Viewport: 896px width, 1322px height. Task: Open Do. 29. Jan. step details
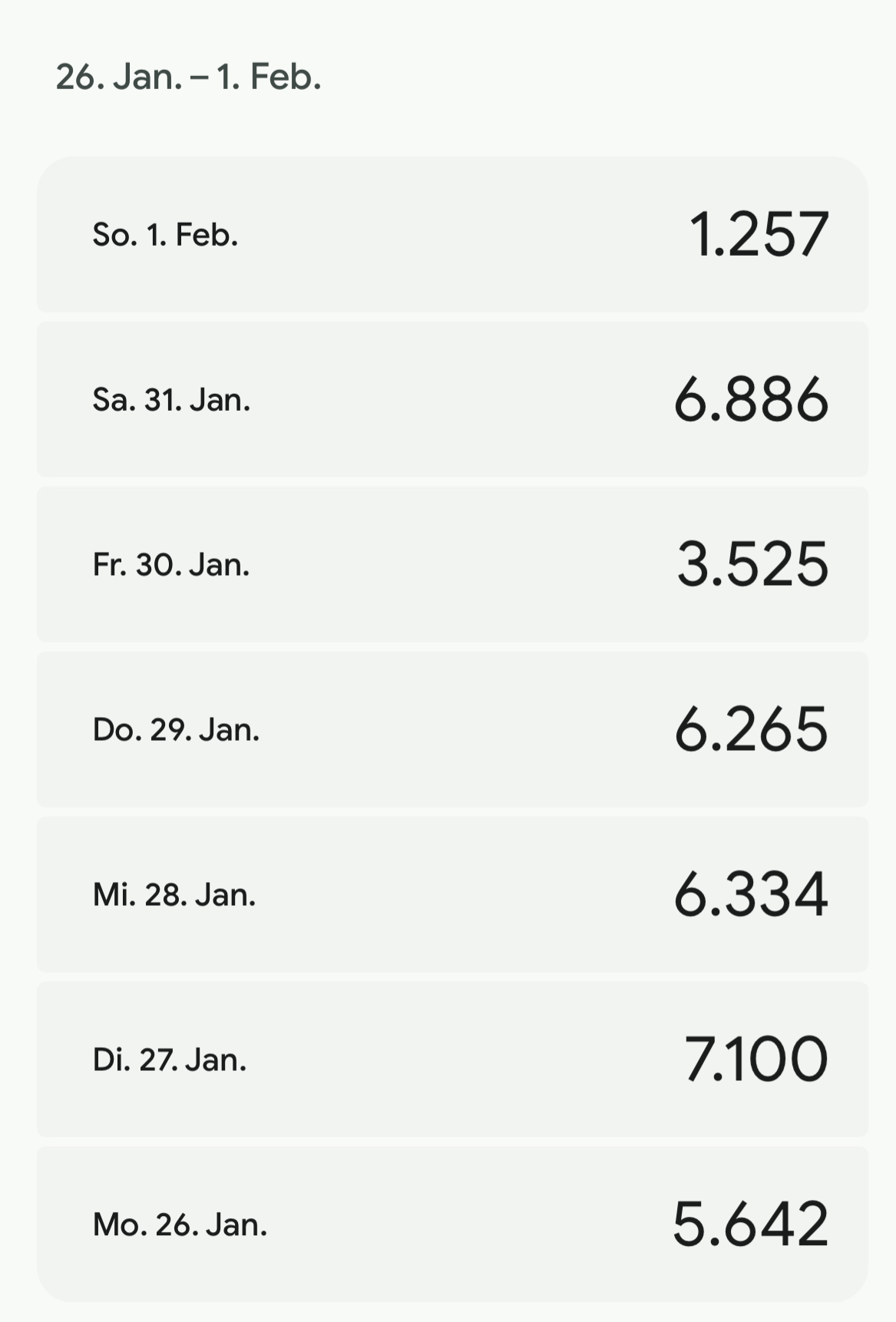click(451, 730)
